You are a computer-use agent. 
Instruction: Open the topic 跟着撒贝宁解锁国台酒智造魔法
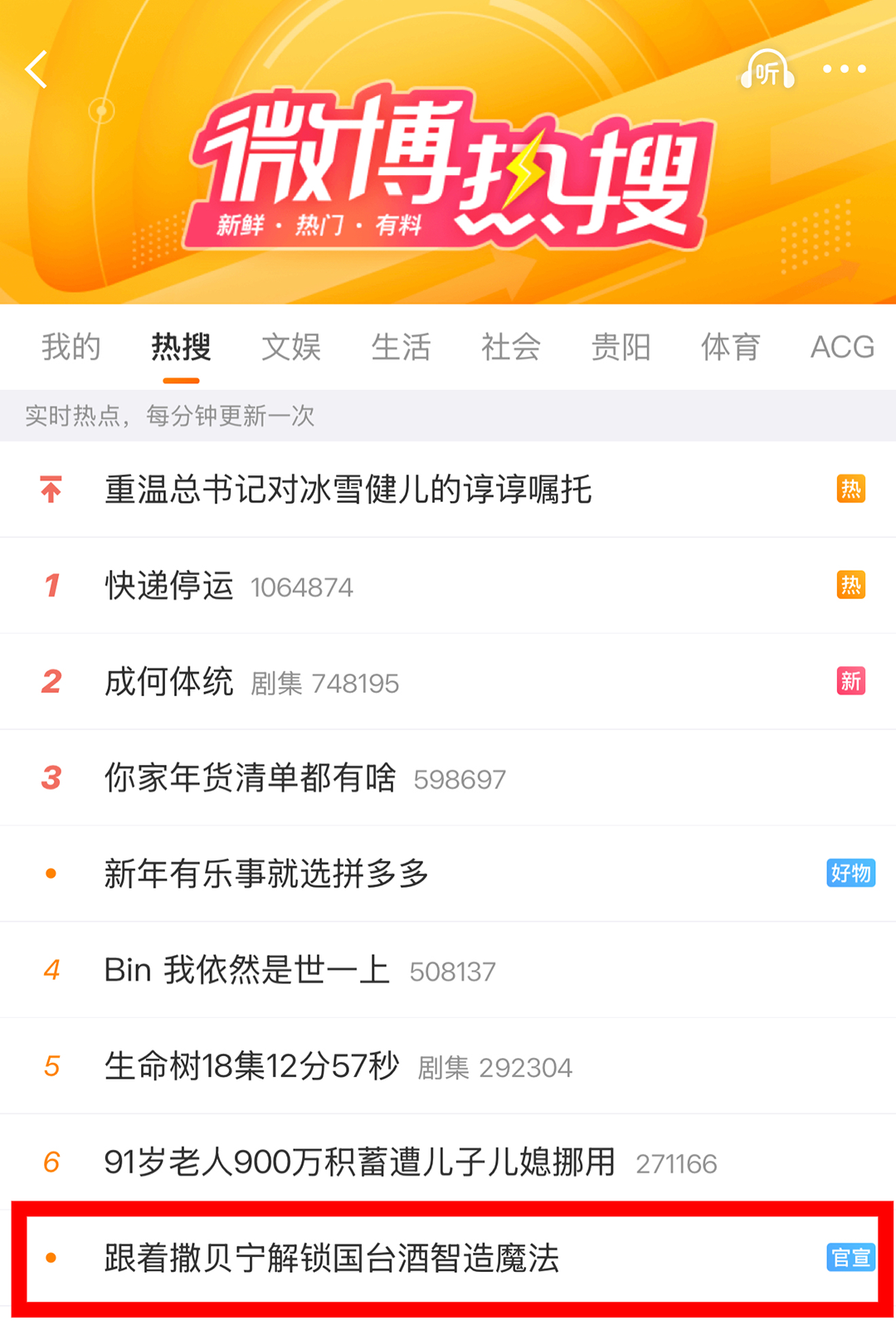tap(332, 1259)
